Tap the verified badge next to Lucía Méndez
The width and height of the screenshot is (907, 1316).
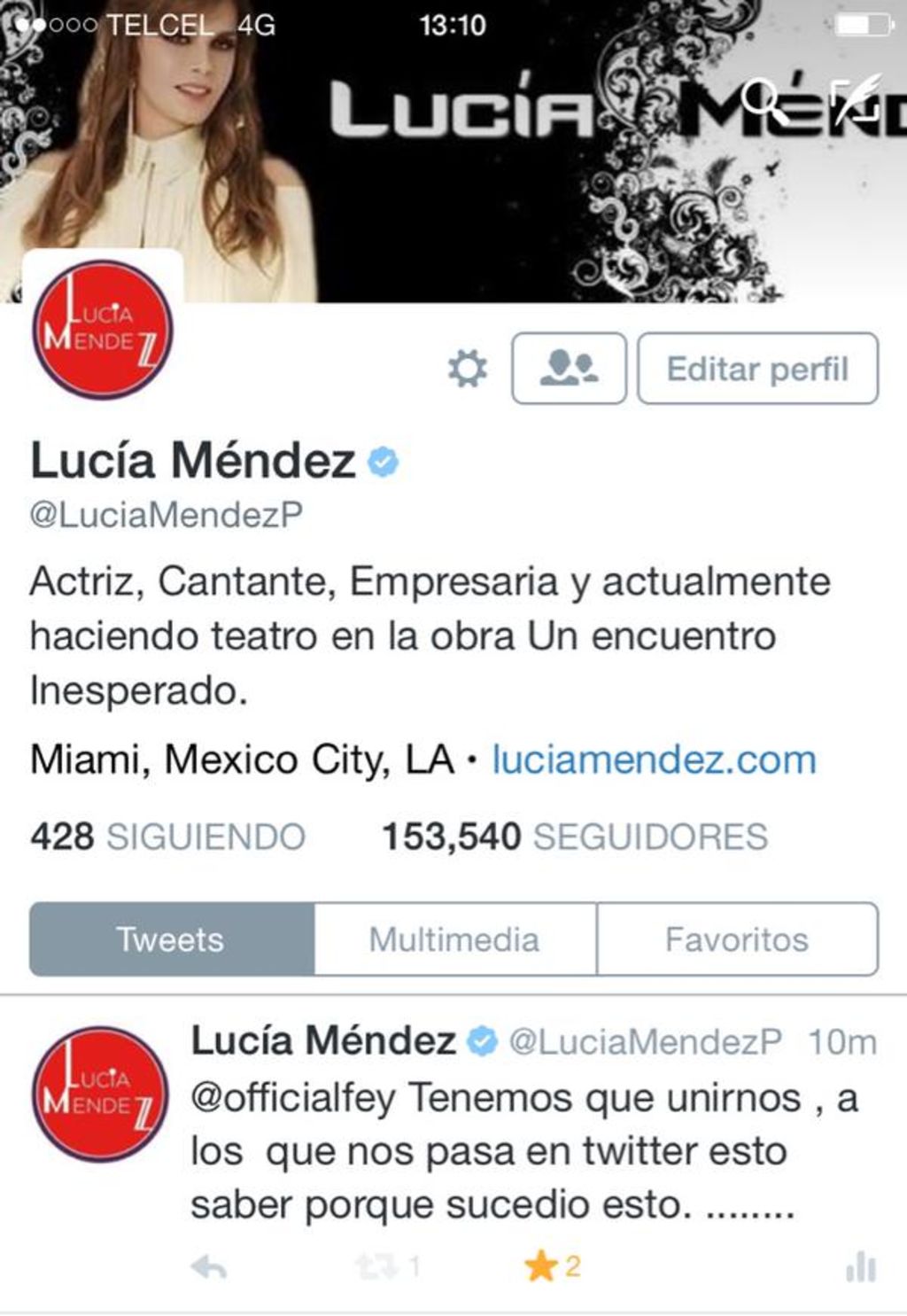coord(381,460)
